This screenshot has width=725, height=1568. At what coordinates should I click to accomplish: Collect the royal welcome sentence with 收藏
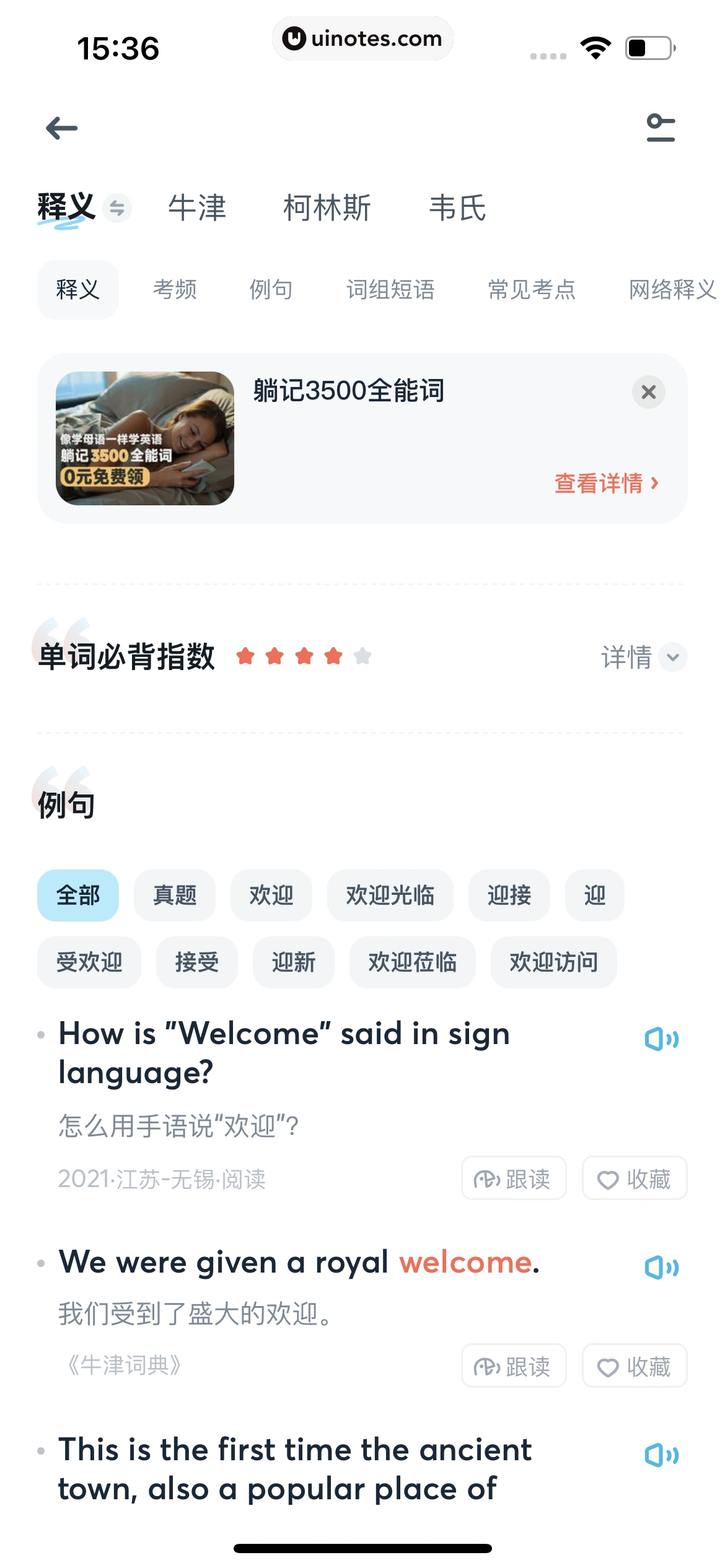[x=634, y=1367]
